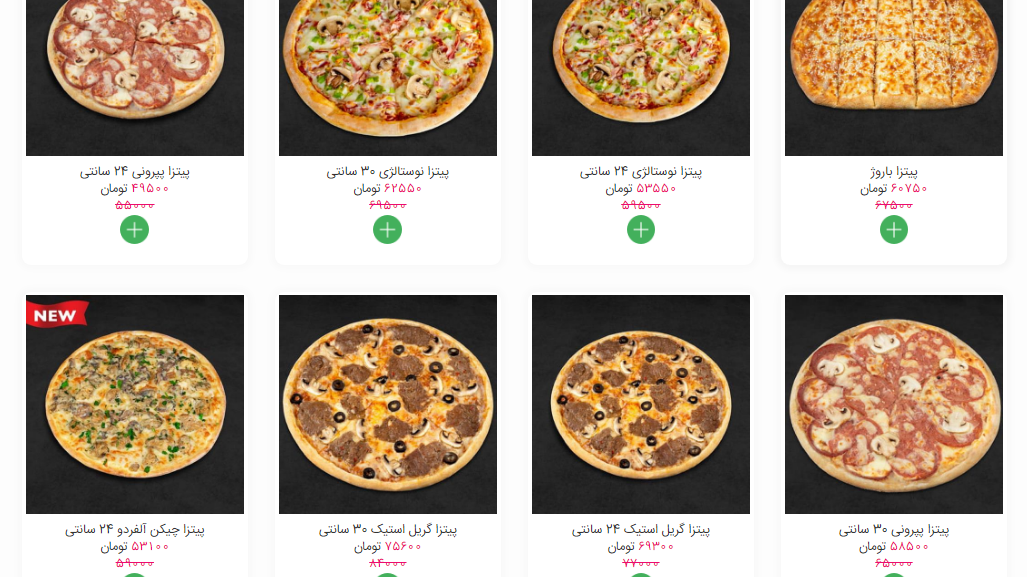Open پیتزا چیکن آلفردو ۲۴ سانتی card
1027x577 pixels.
tap(135, 405)
